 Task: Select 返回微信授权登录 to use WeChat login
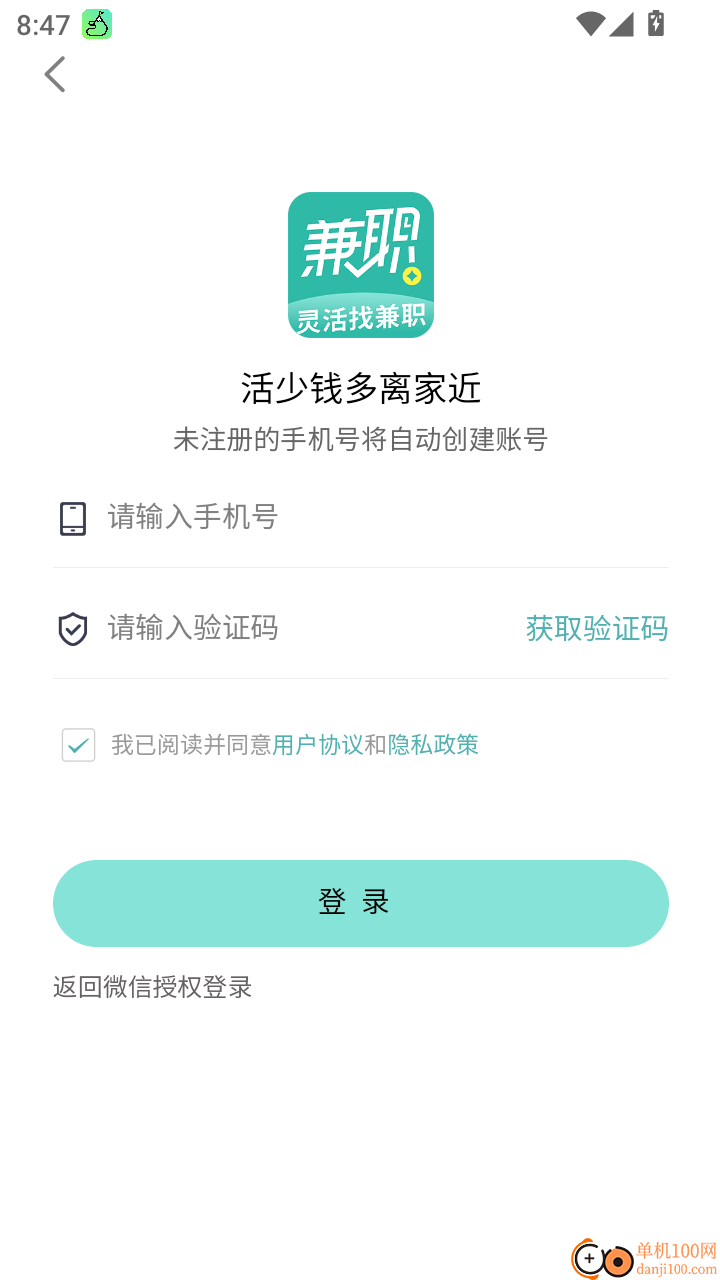coord(151,988)
